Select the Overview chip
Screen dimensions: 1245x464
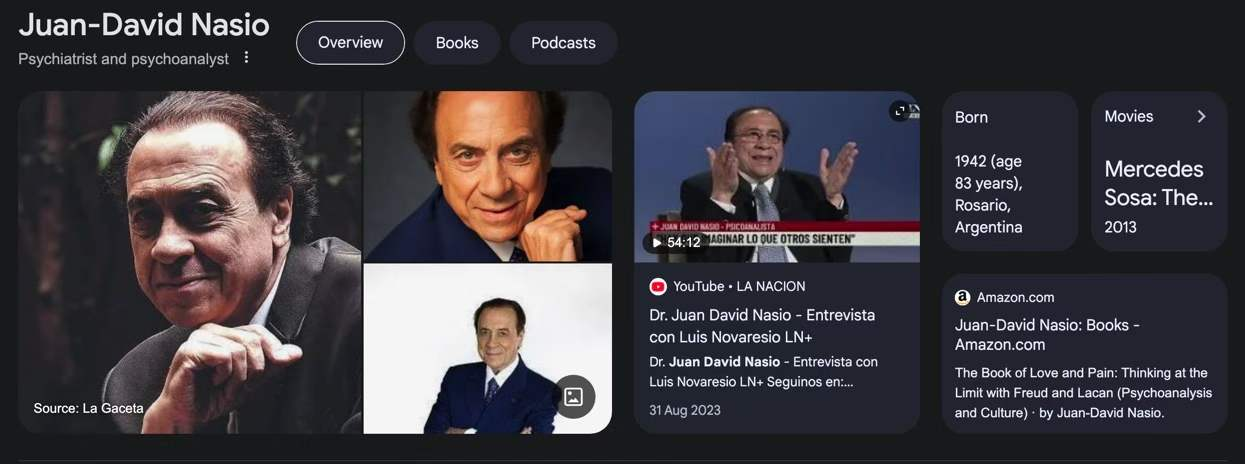(350, 43)
